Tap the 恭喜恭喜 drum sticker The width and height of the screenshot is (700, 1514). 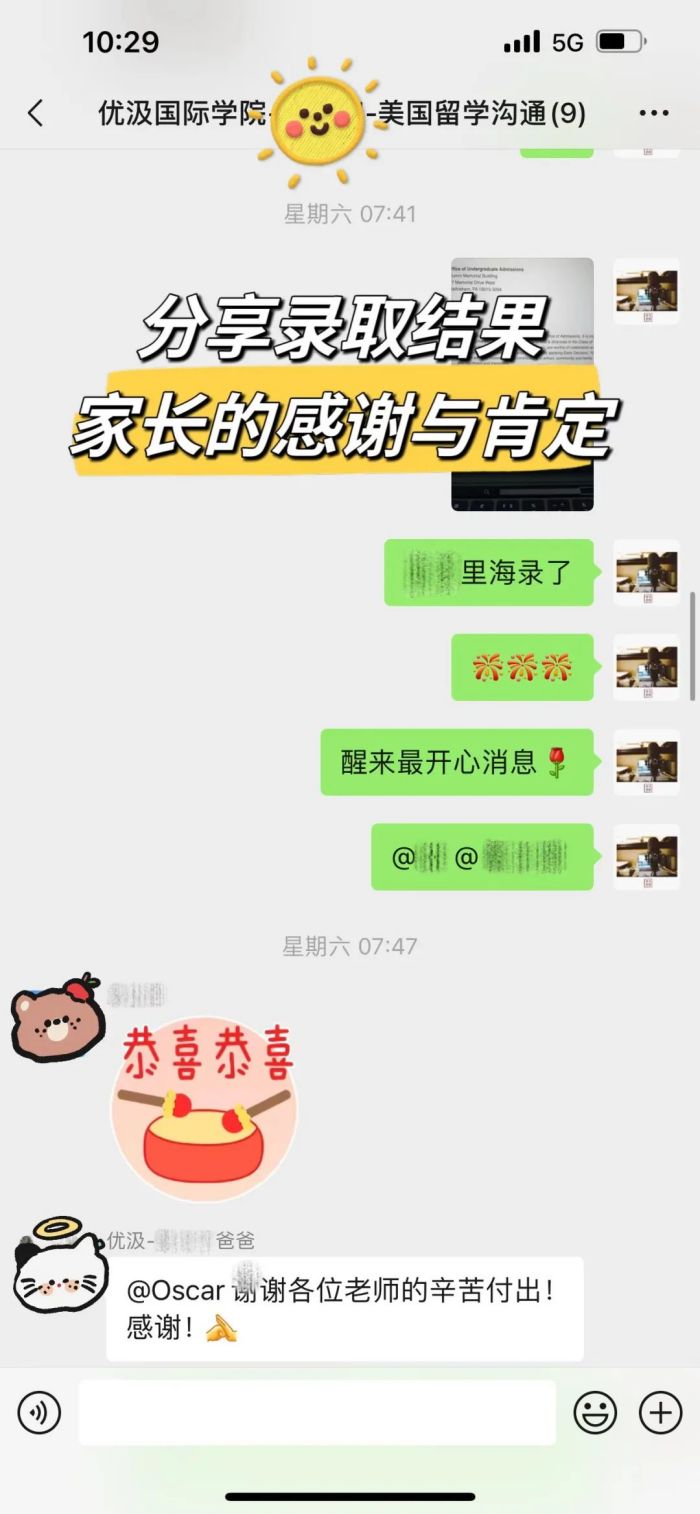click(204, 1110)
